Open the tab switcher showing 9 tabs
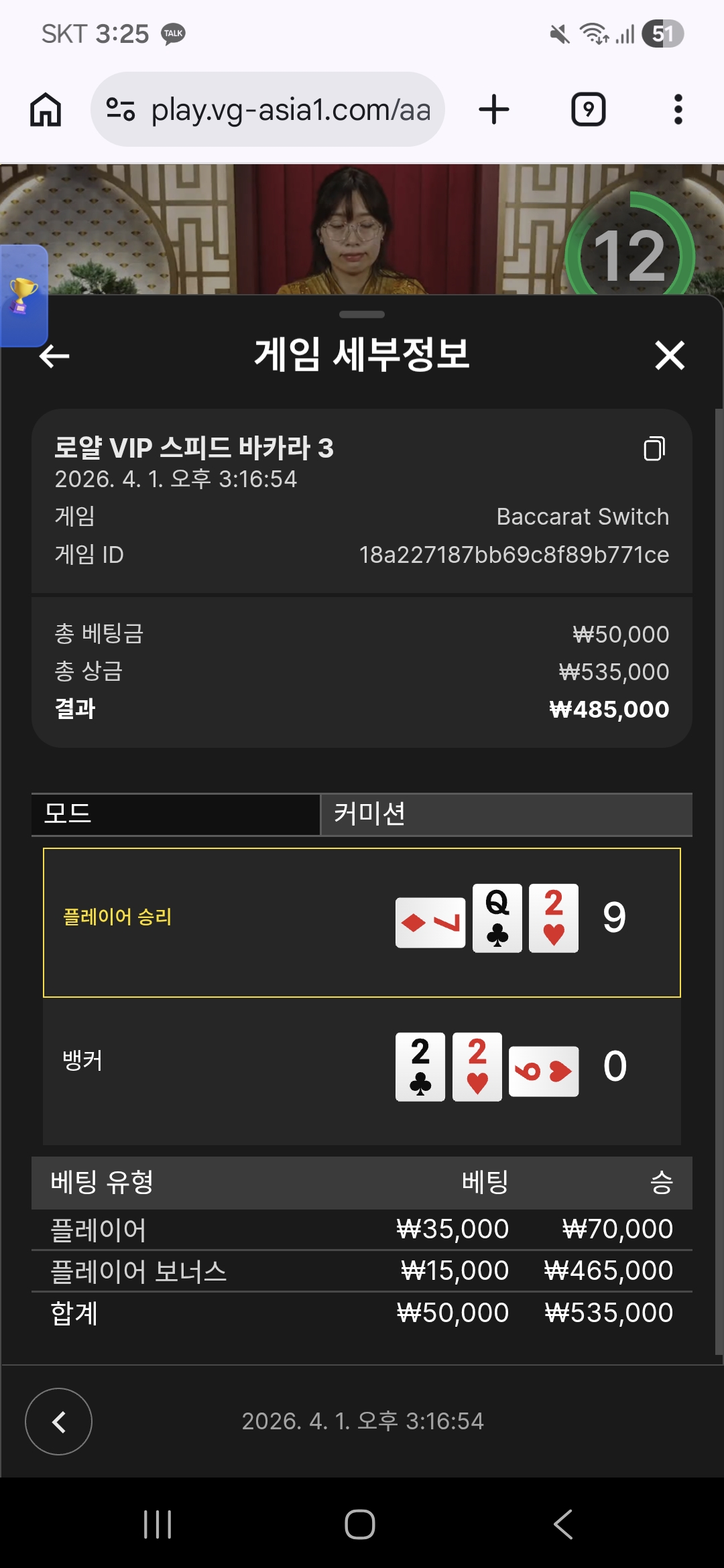The image size is (724, 1568). pos(588,109)
